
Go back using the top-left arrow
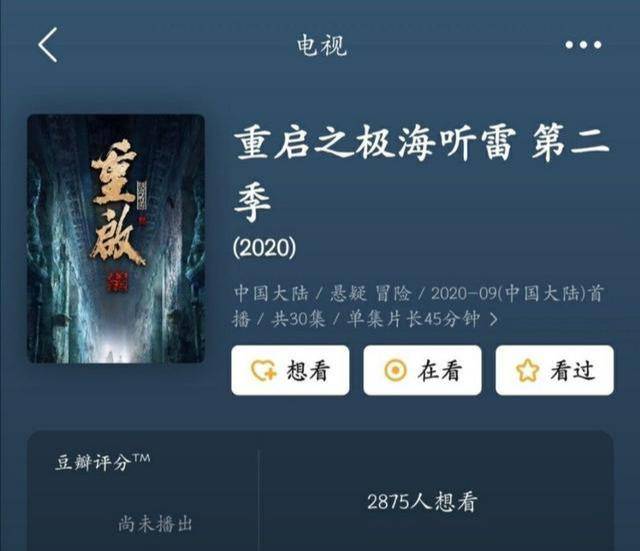coord(48,46)
